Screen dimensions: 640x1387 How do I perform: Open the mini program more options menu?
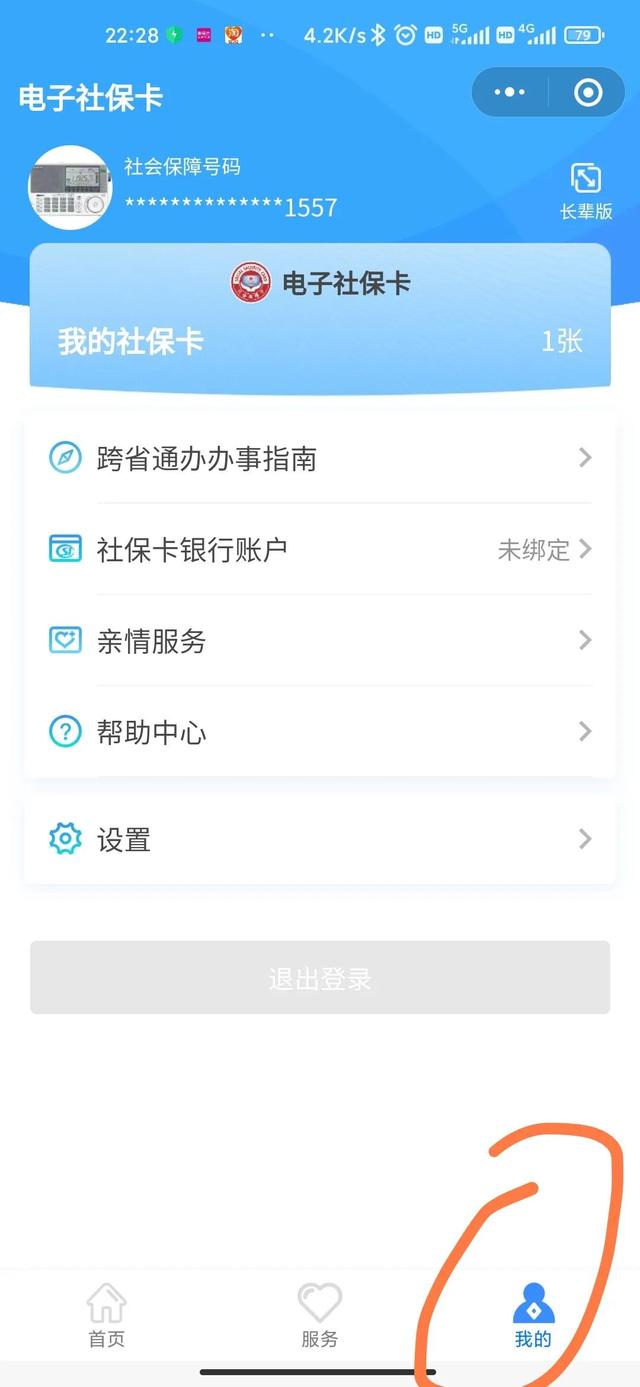[509, 93]
